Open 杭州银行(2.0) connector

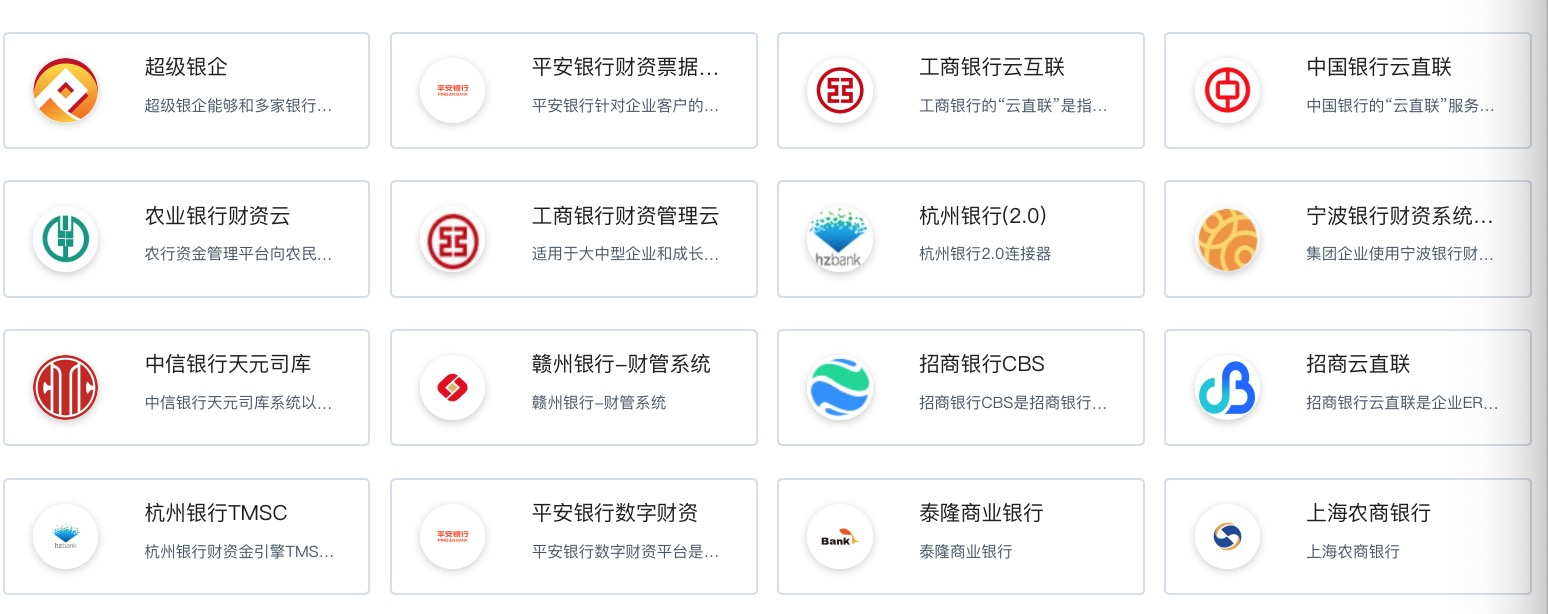point(960,239)
